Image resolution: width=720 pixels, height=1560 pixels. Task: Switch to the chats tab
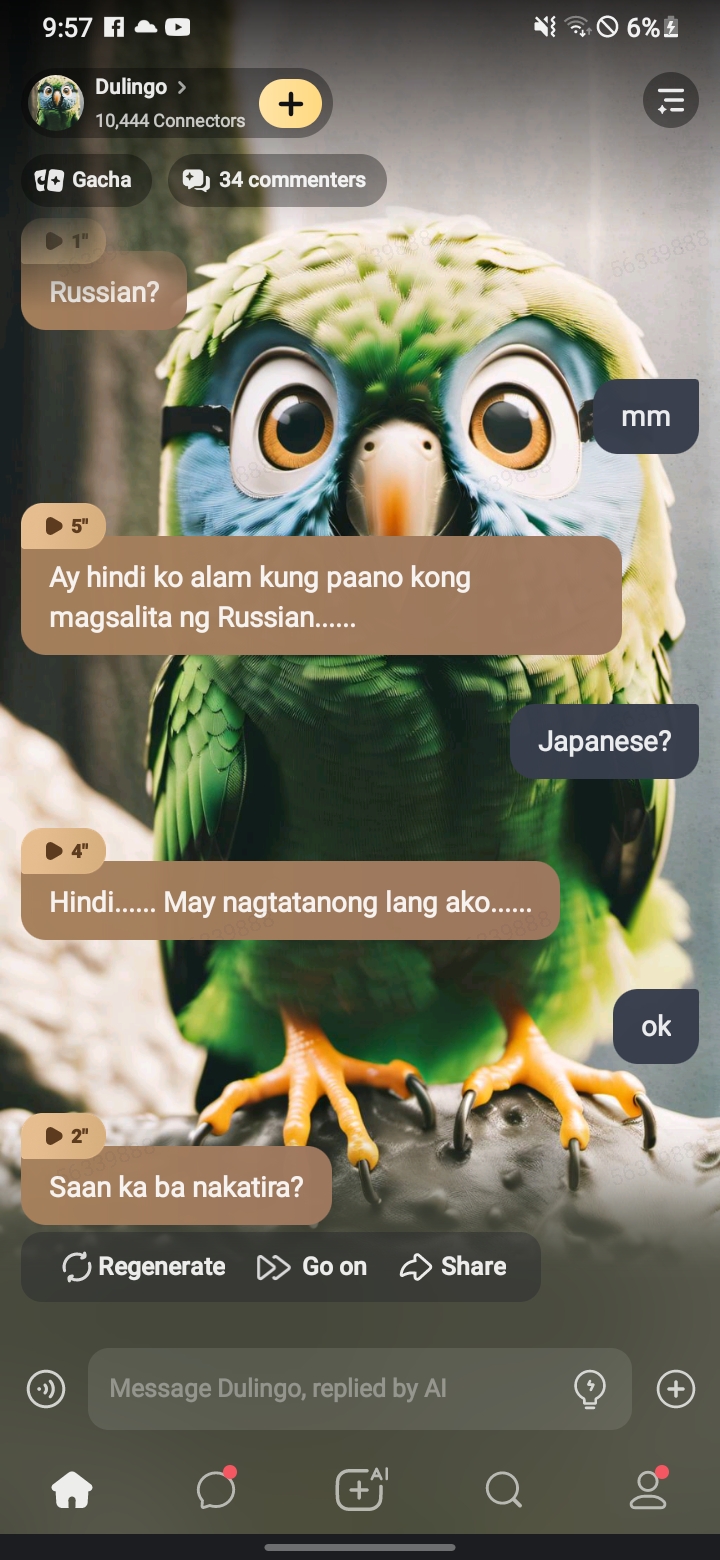pyautogui.click(x=216, y=1491)
